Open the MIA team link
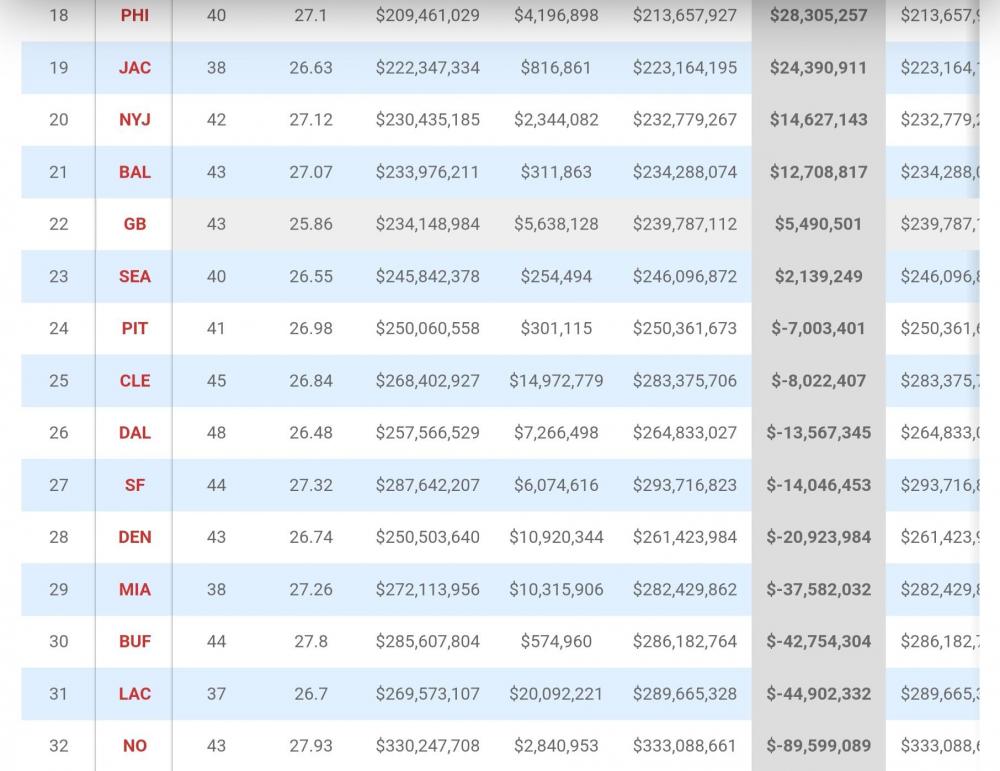This screenshot has height=771, width=1000. pos(134,589)
